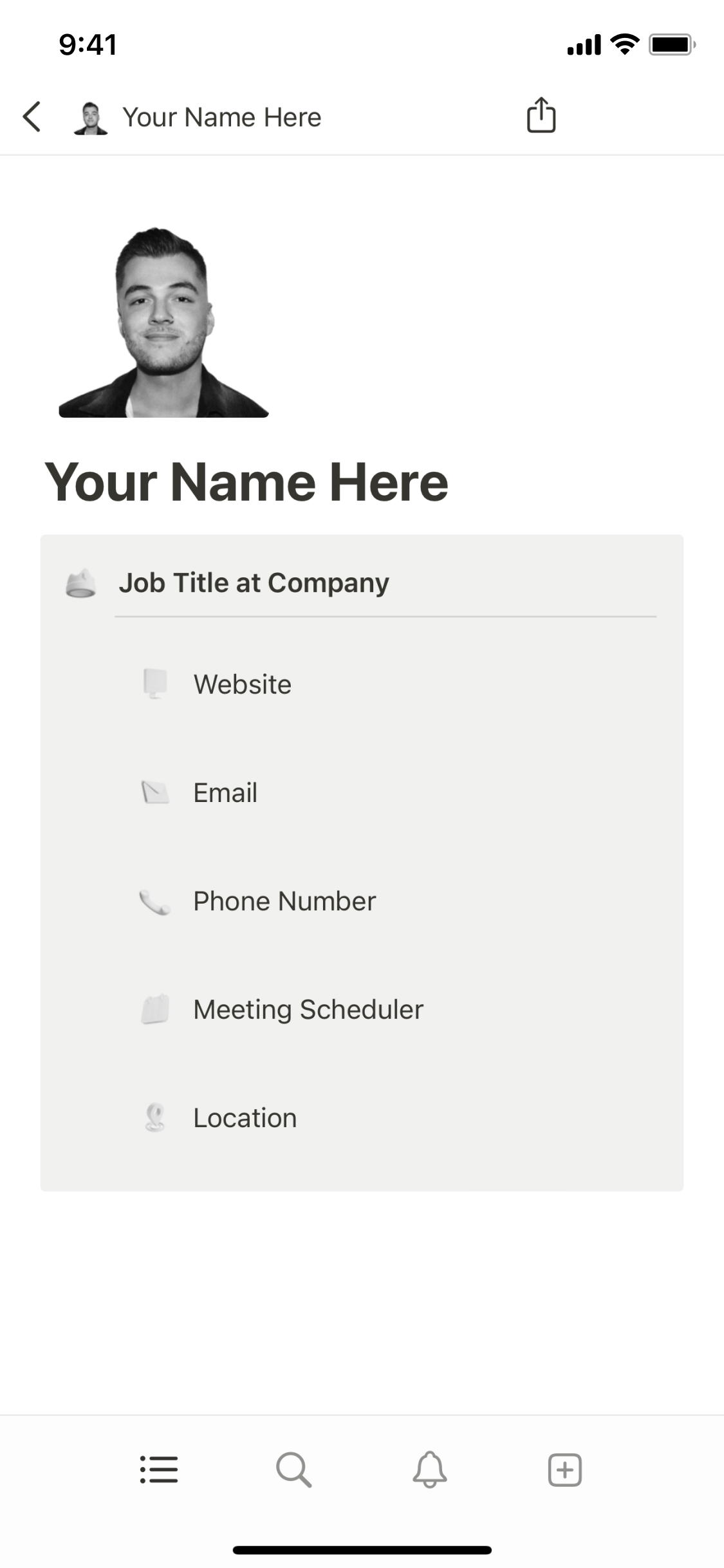Share this page
Viewport: 724px width, 1568px height.
541,116
